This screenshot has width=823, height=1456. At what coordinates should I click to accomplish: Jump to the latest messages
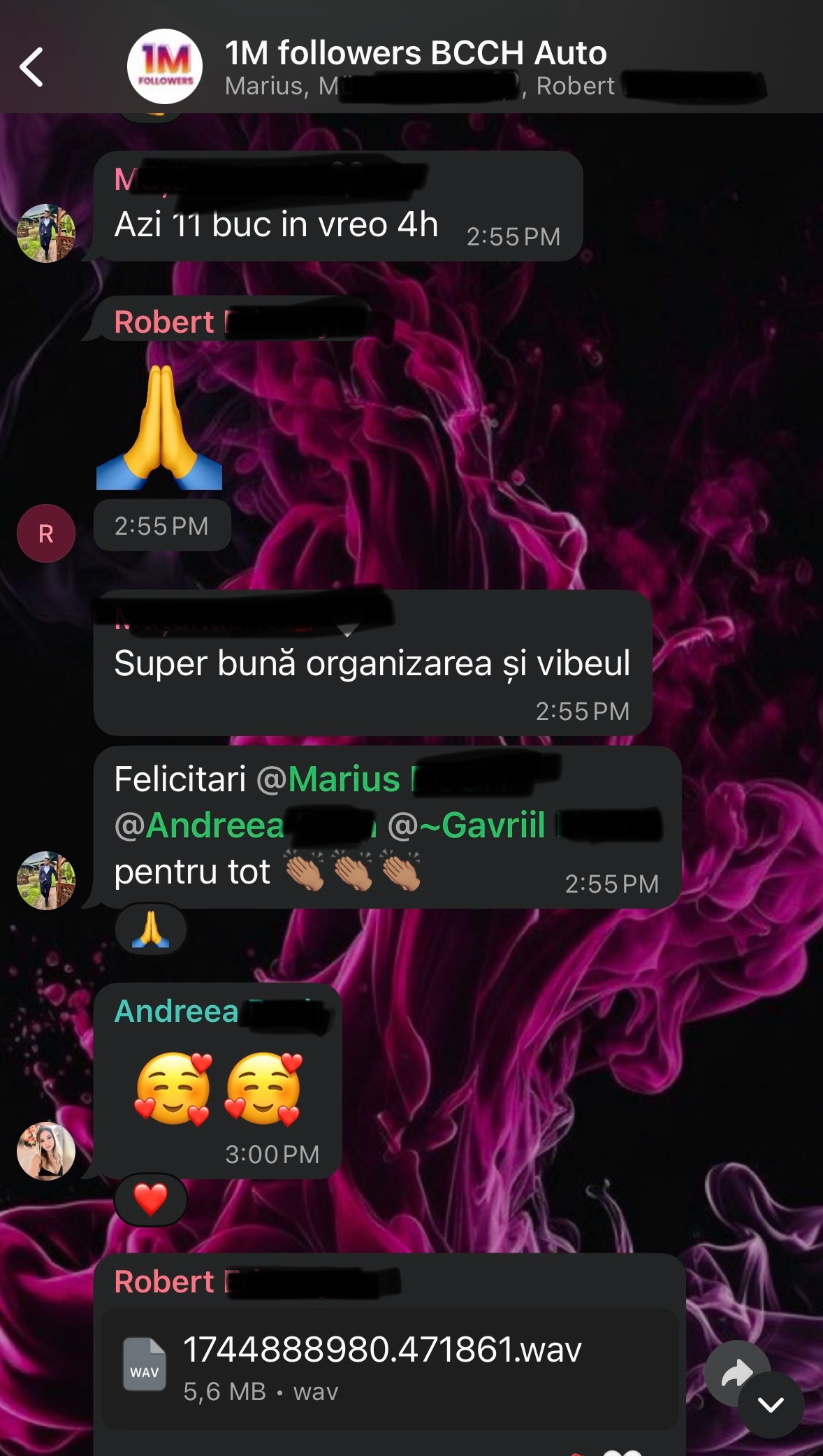[771, 1404]
